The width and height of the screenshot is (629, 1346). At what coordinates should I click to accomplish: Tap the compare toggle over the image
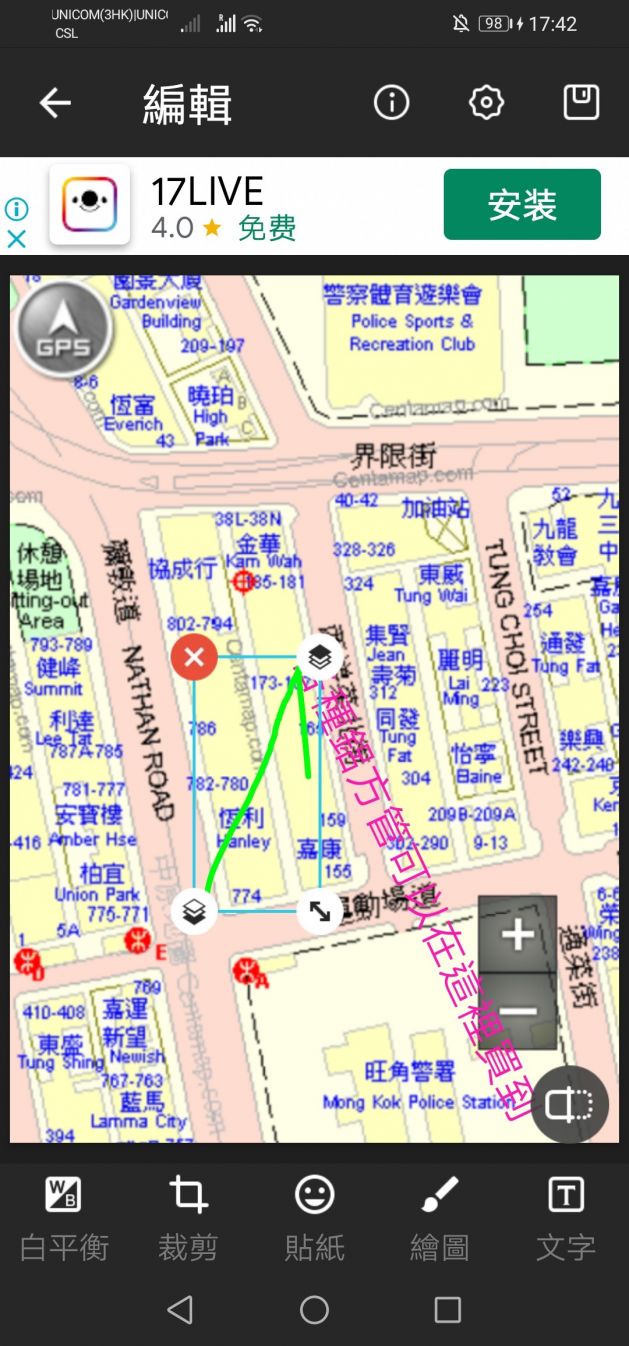[569, 1104]
